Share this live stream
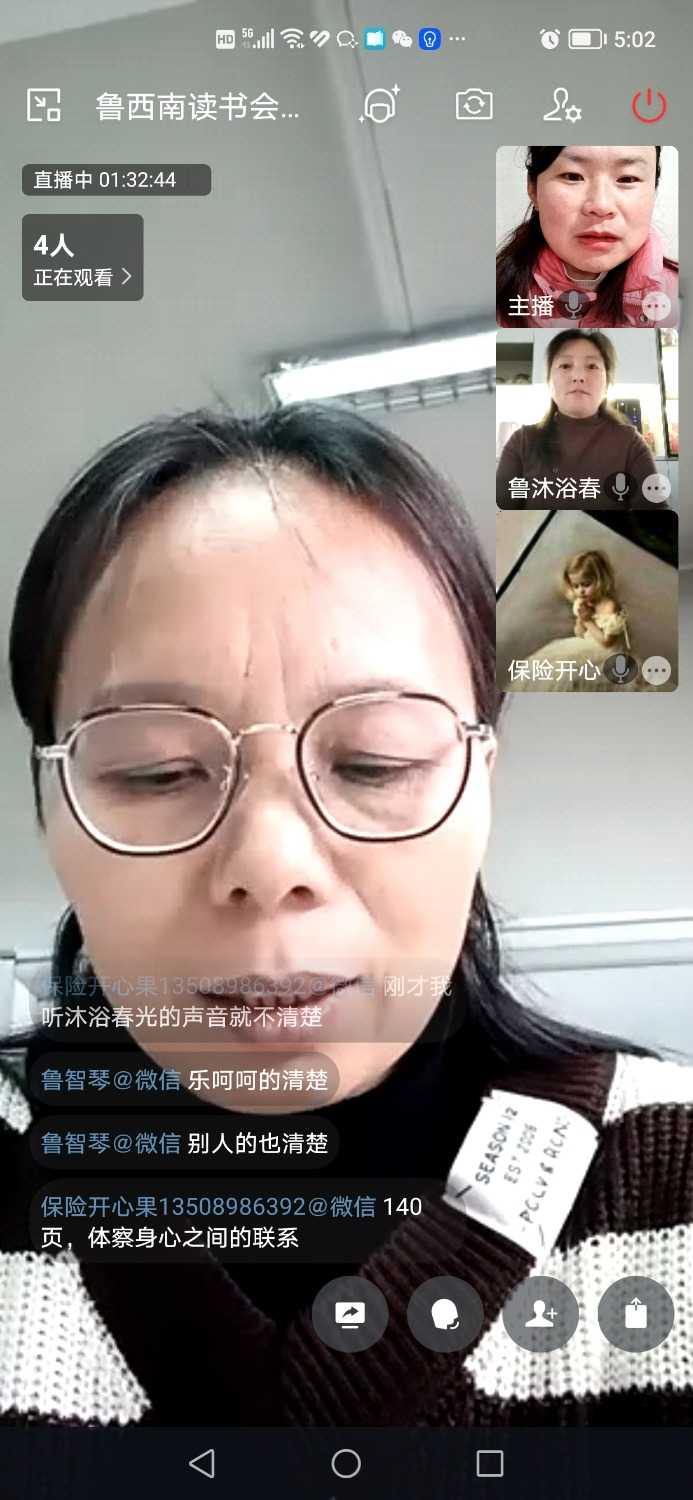 pos(636,1314)
